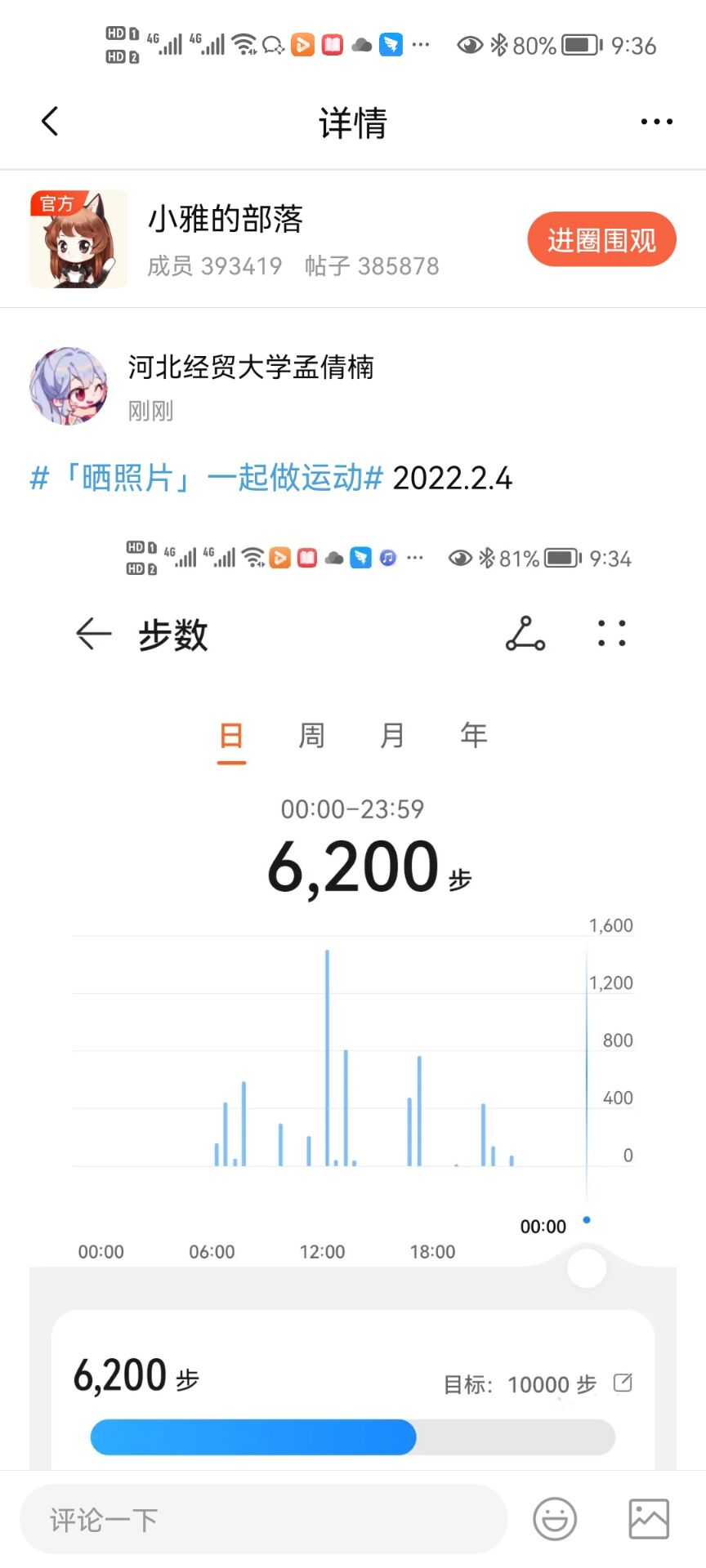The height and width of the screenshot is (1568, 706).
Task: Go back from the 详情 page
Action: pos(50,122)
